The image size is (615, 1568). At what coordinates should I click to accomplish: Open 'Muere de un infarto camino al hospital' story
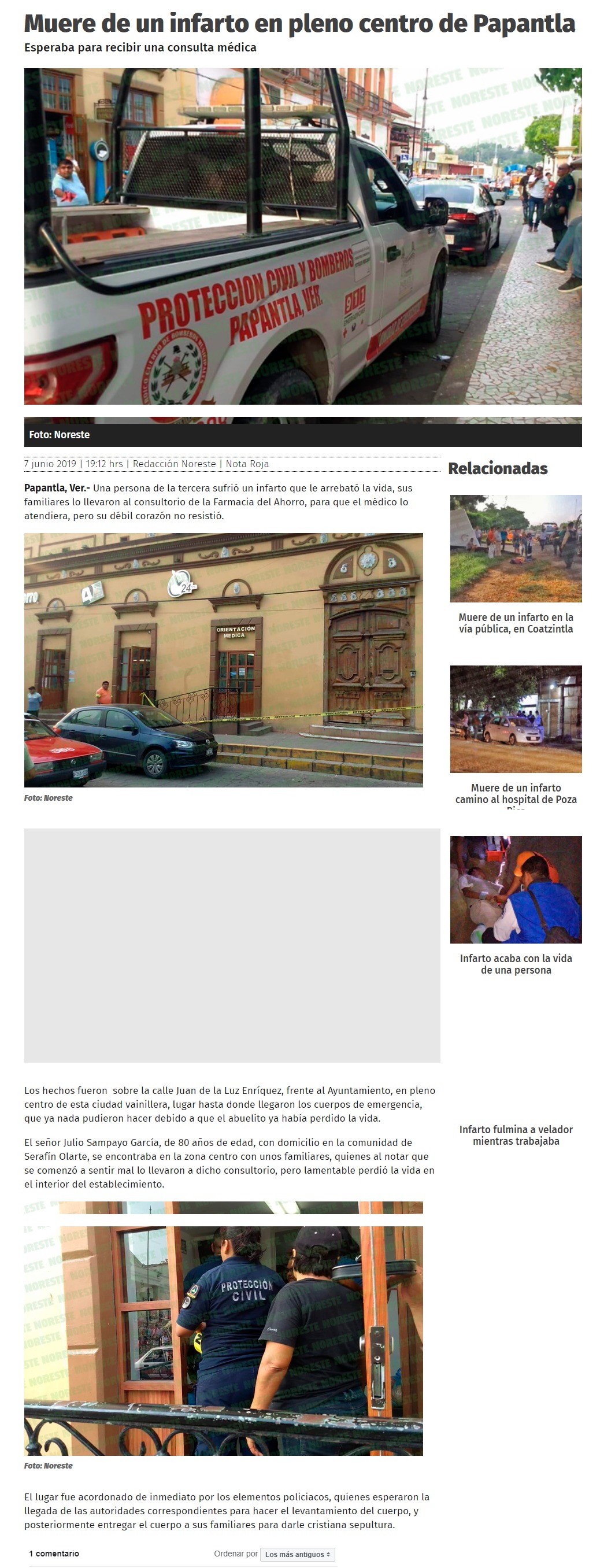point(515,794)
